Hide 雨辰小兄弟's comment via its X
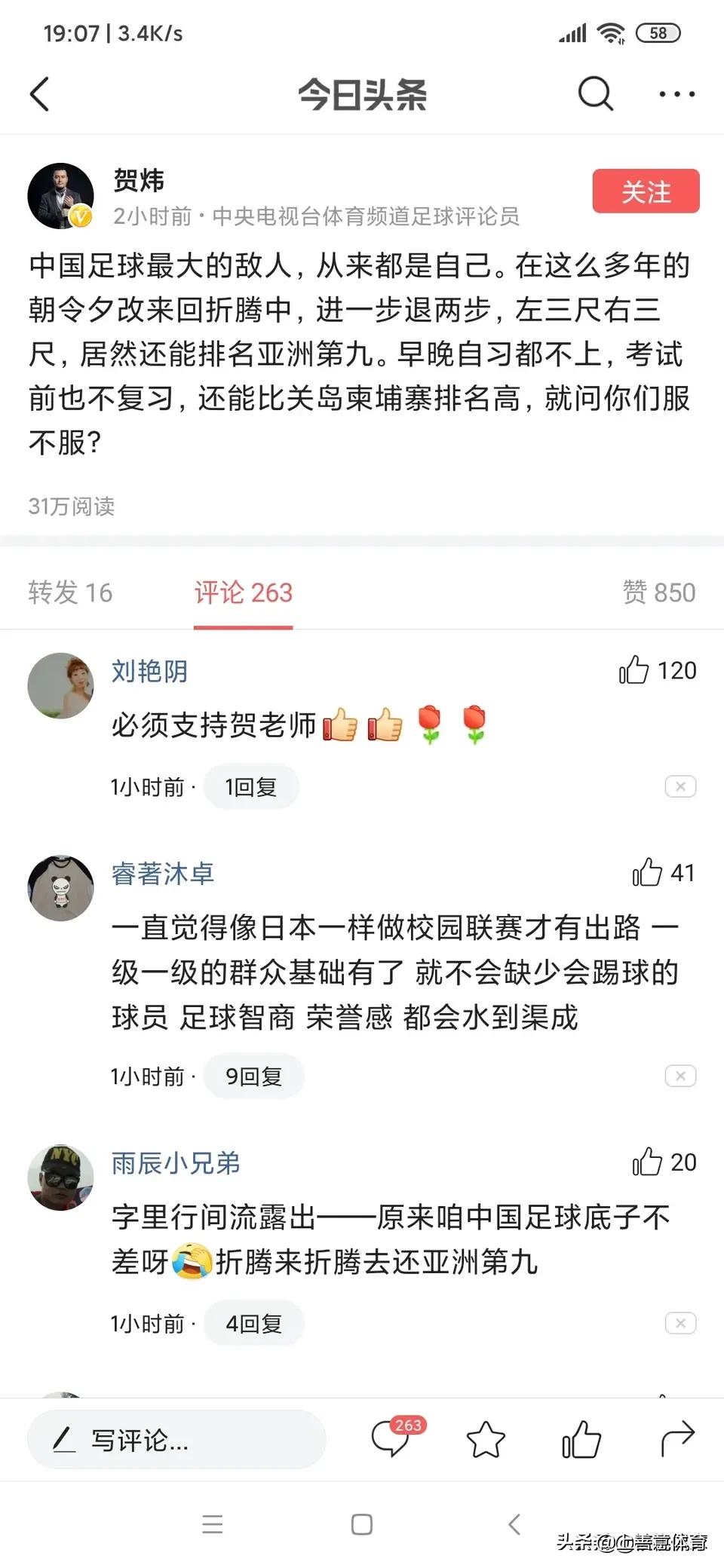The height and width of the screenshot is (1568, 724). tap(680, 1324)
